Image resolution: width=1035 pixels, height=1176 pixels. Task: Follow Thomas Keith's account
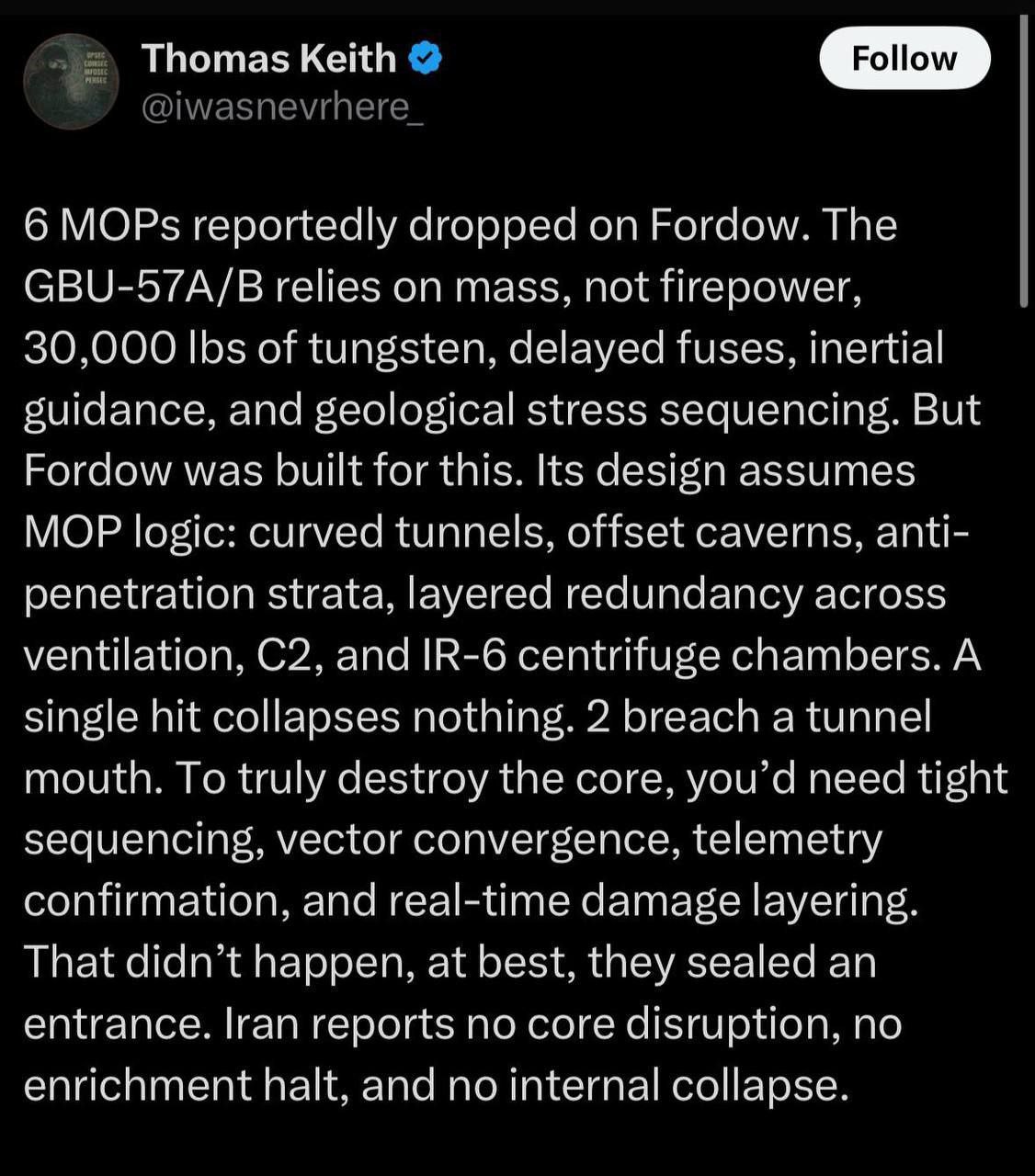point(904,59)
